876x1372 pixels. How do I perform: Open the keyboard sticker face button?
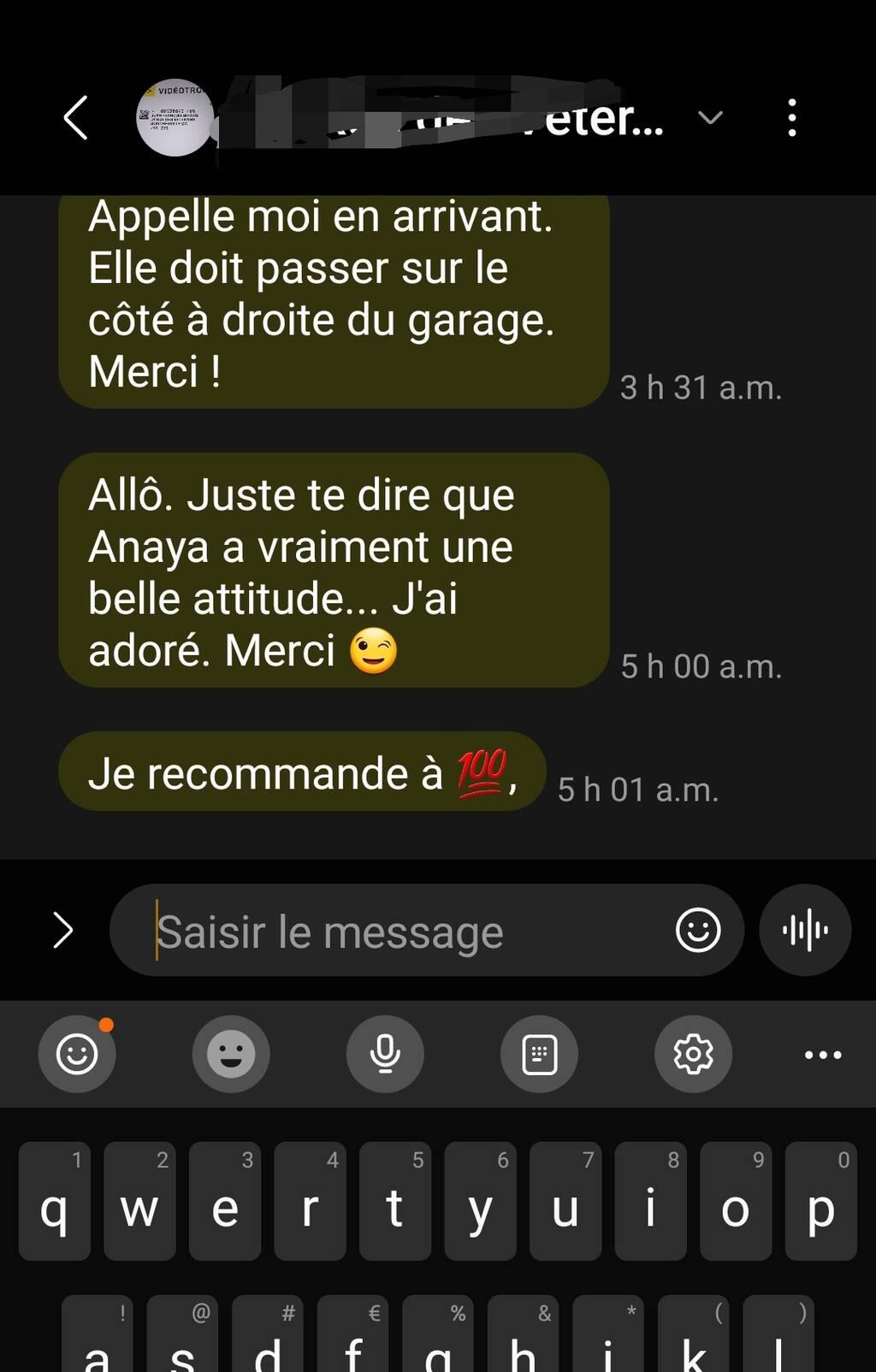(231, 1054)
